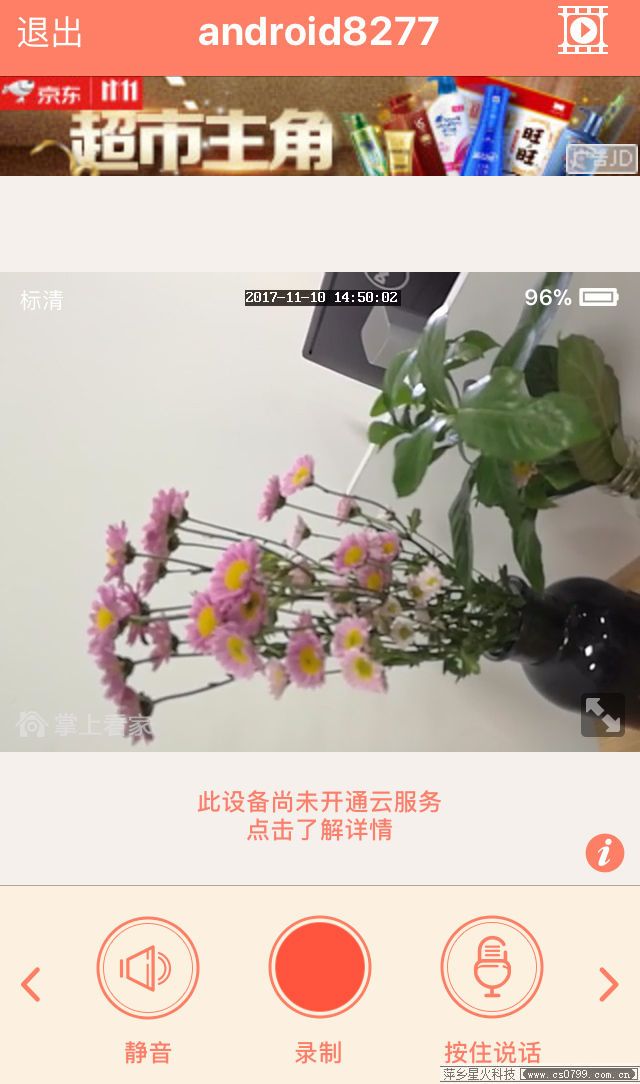640x1084 pixels.
Task: Show previous controls with the left arrow
Action: tap(31, 984)
